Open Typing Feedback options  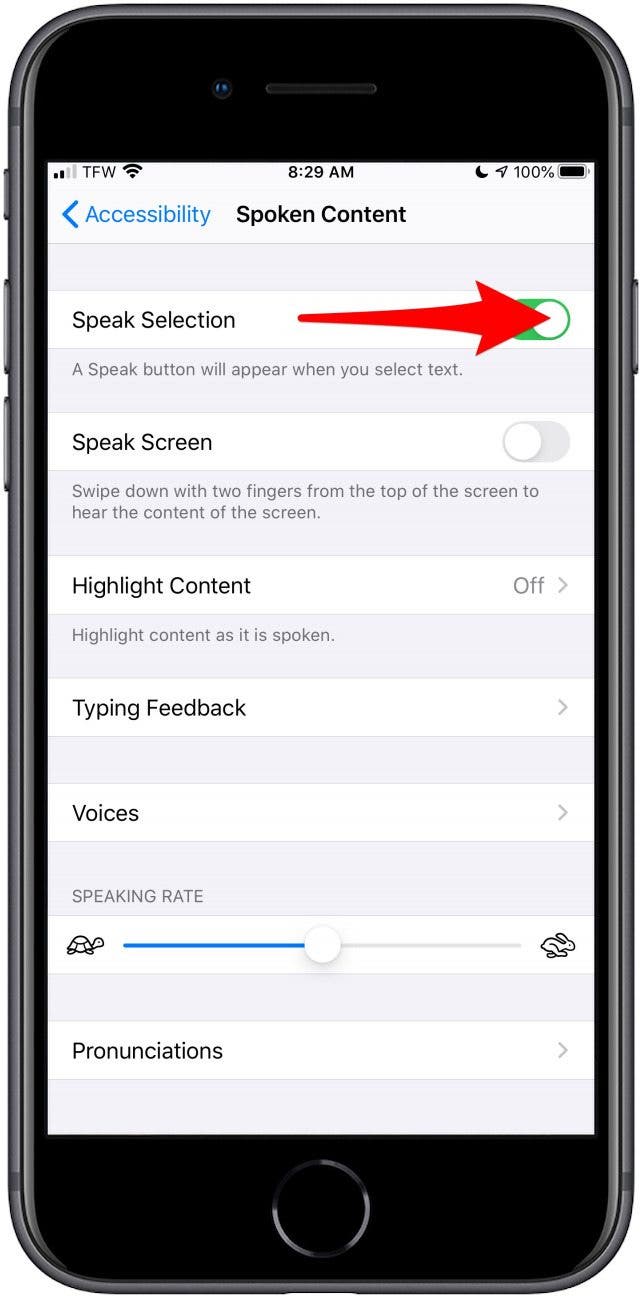[x=321, y=707]
